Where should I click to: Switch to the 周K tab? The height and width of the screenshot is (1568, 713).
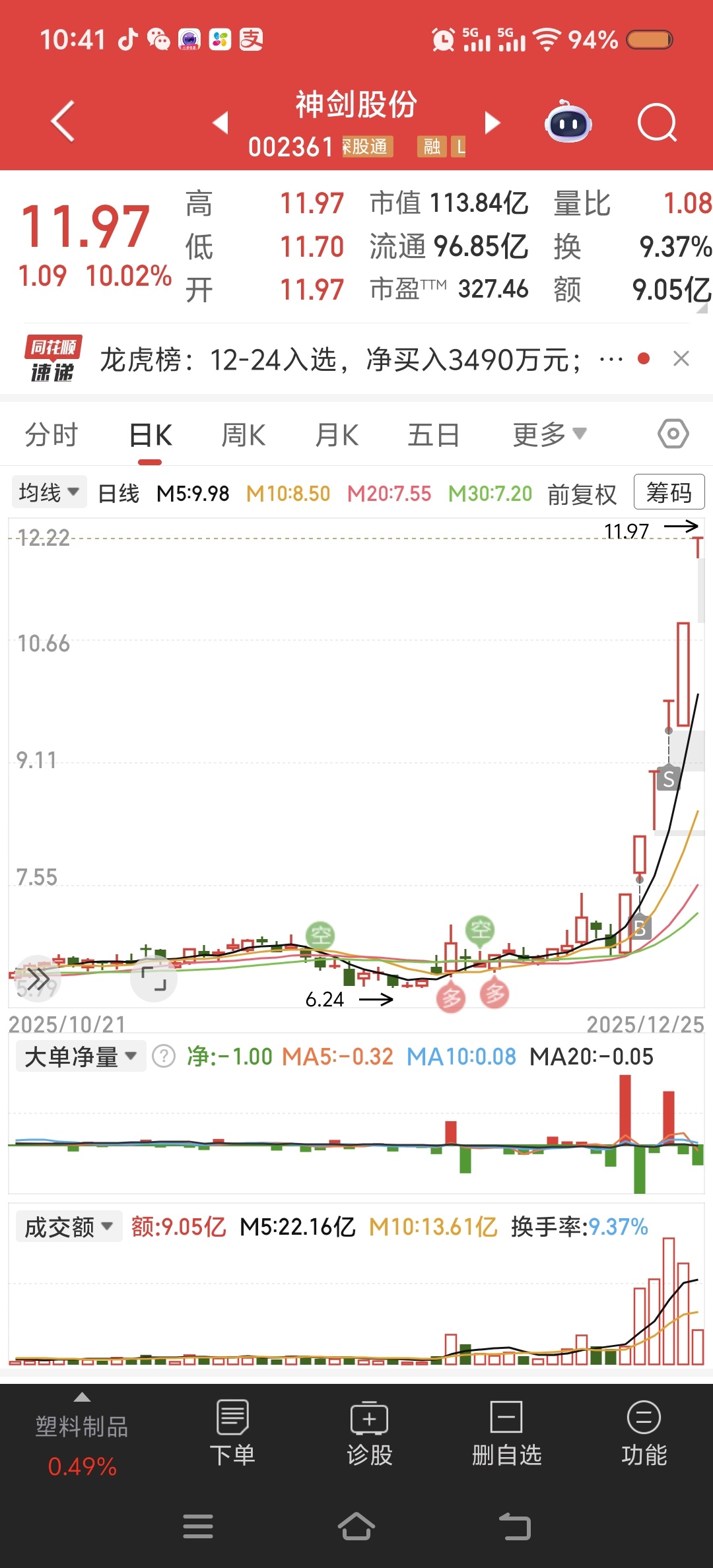(243, 436)
